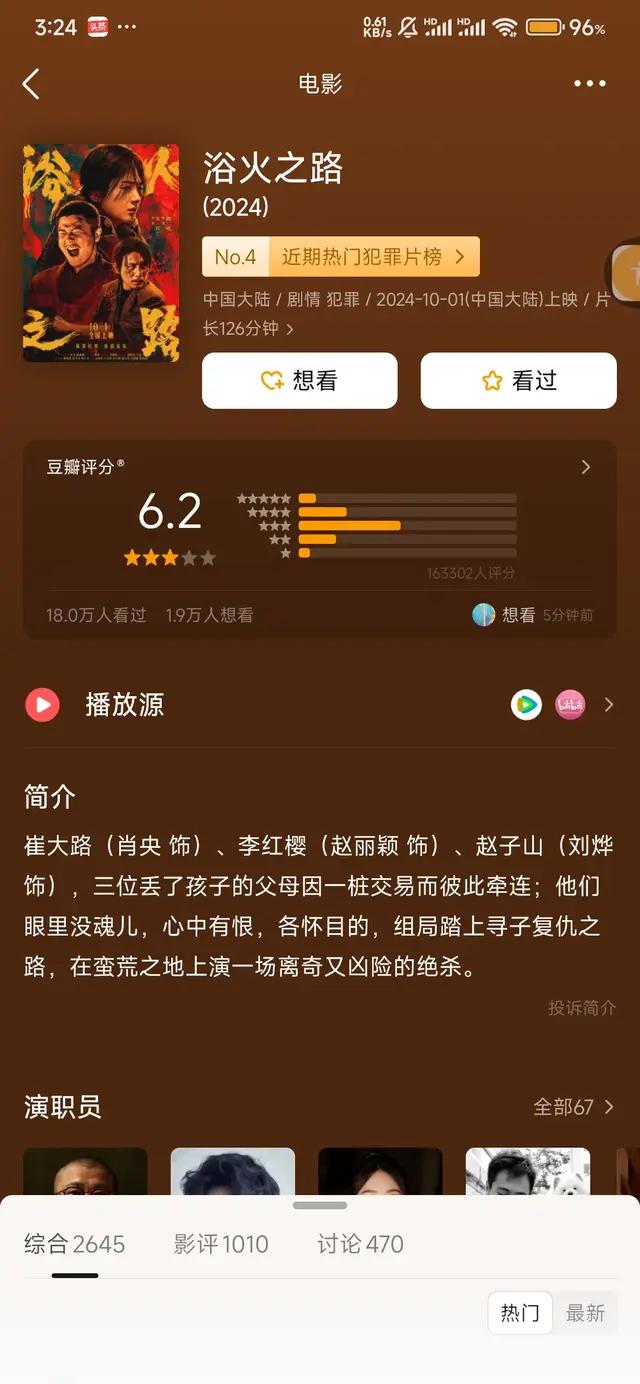Screen dimensions: 640x1384
Task: Go back using the top-left arrow
Action: click(32, 84)
